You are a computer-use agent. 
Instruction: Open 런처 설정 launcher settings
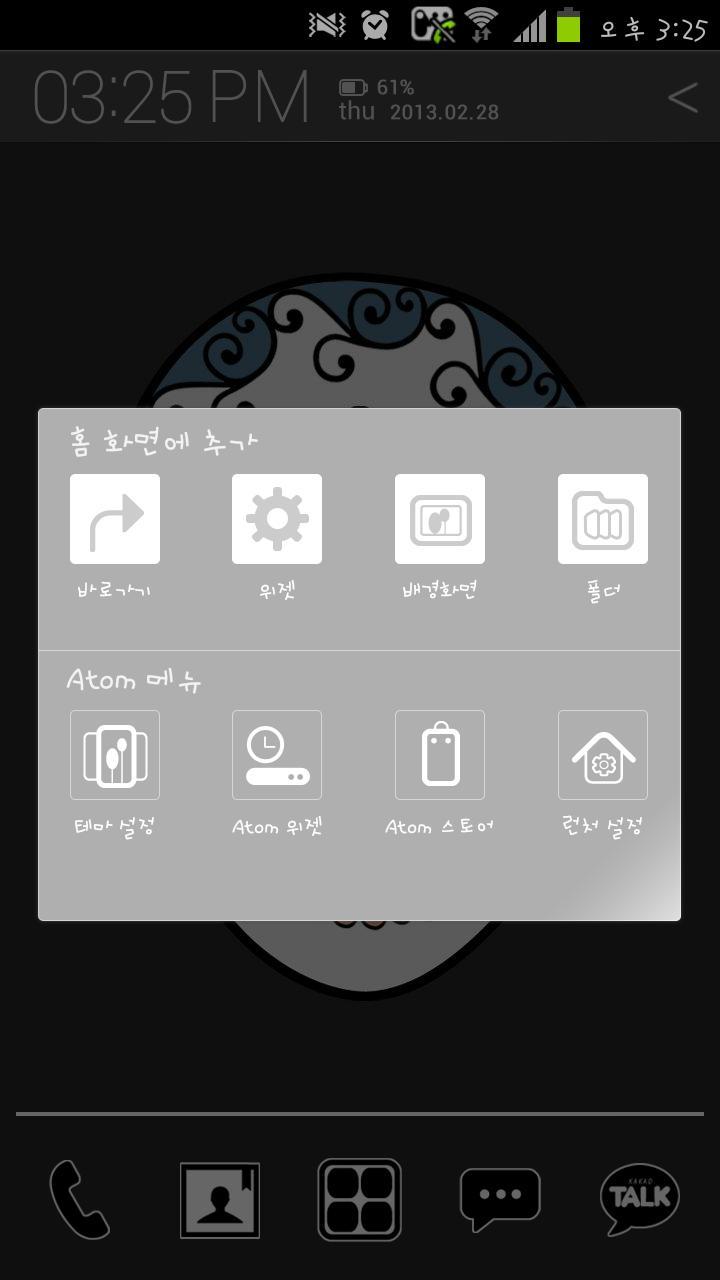[x=602, y=755]
